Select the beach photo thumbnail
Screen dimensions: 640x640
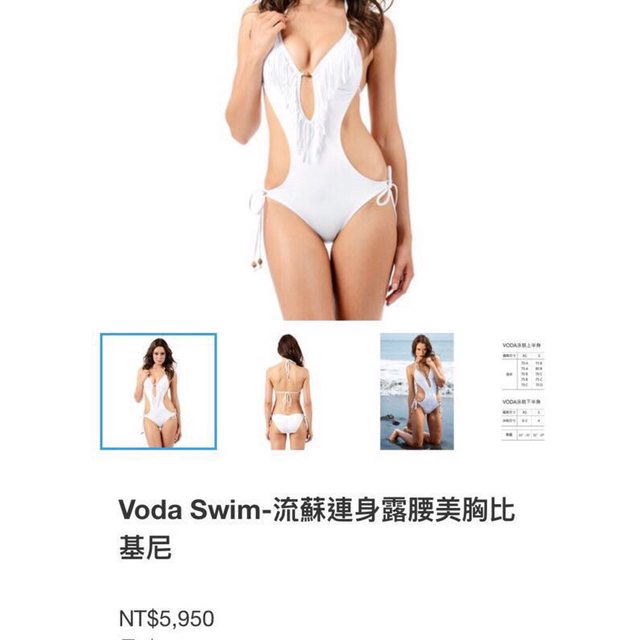pyautogui.click(x=416, y=391)
